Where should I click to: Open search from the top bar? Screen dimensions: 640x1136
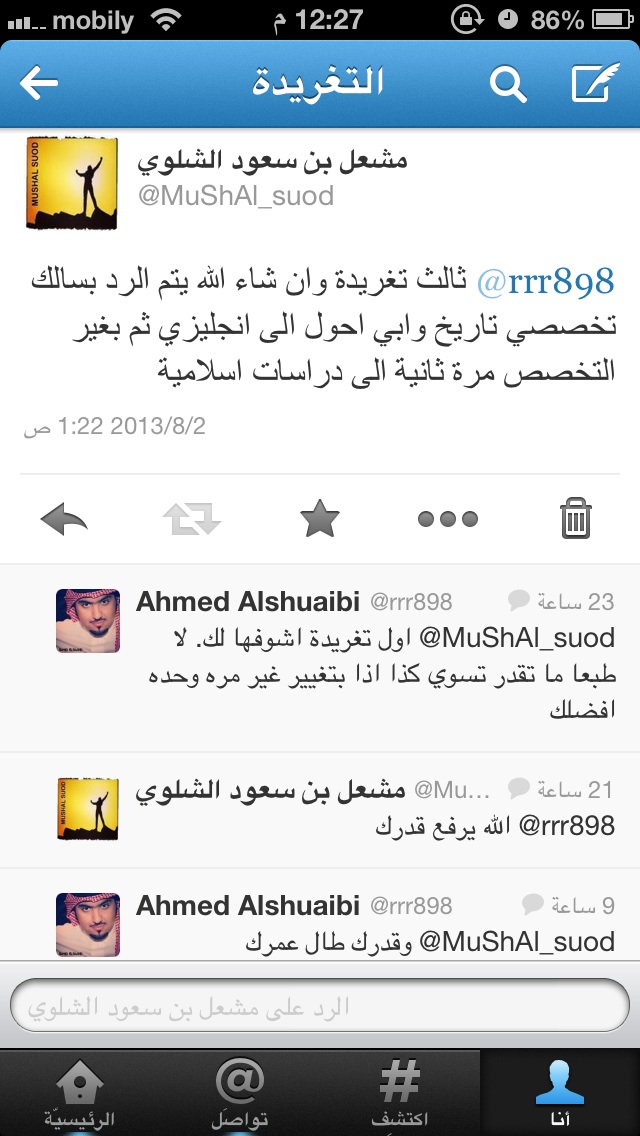pyautogui.click(x=508, y=85)
